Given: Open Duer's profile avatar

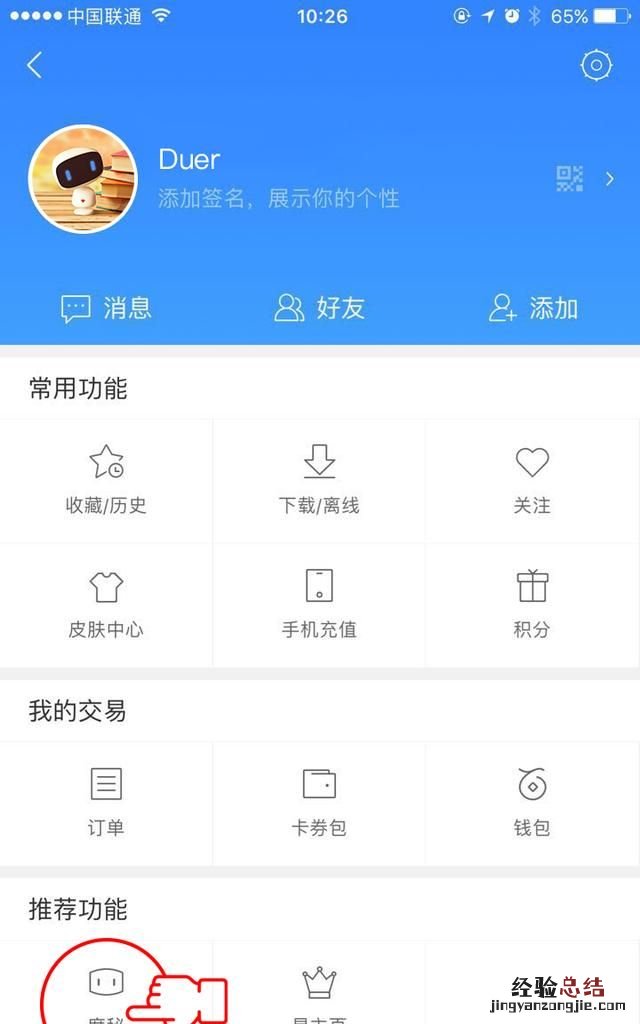Looking at the screenshot, I should [83, 179].
